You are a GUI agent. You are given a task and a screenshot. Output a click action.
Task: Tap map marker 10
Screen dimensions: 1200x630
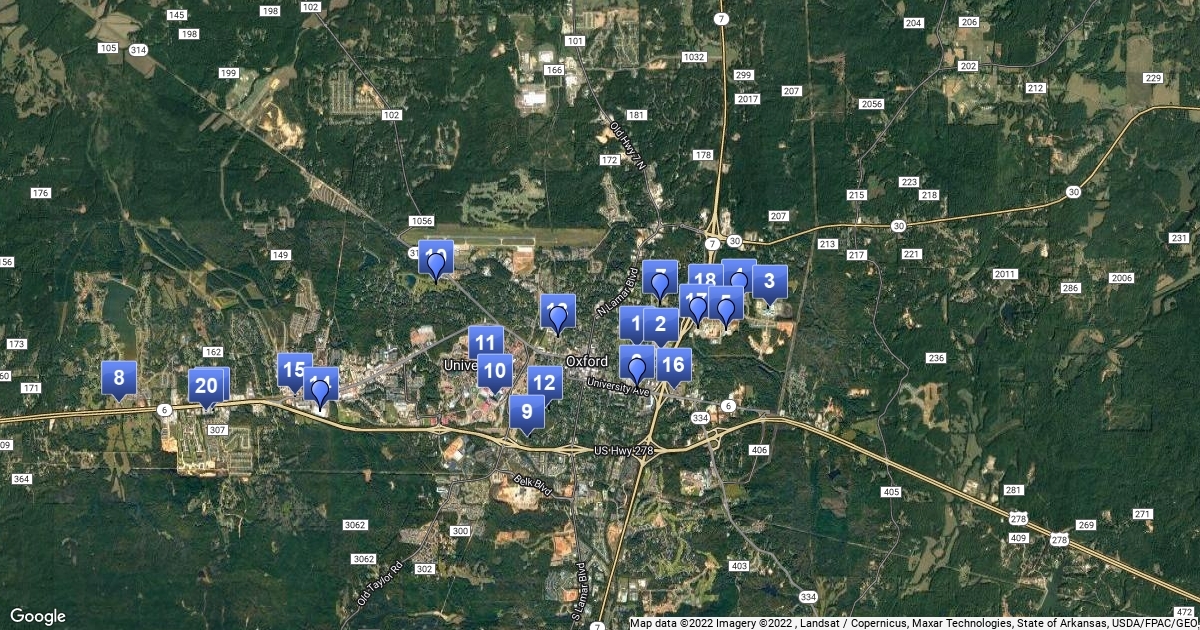coord(494,371)
